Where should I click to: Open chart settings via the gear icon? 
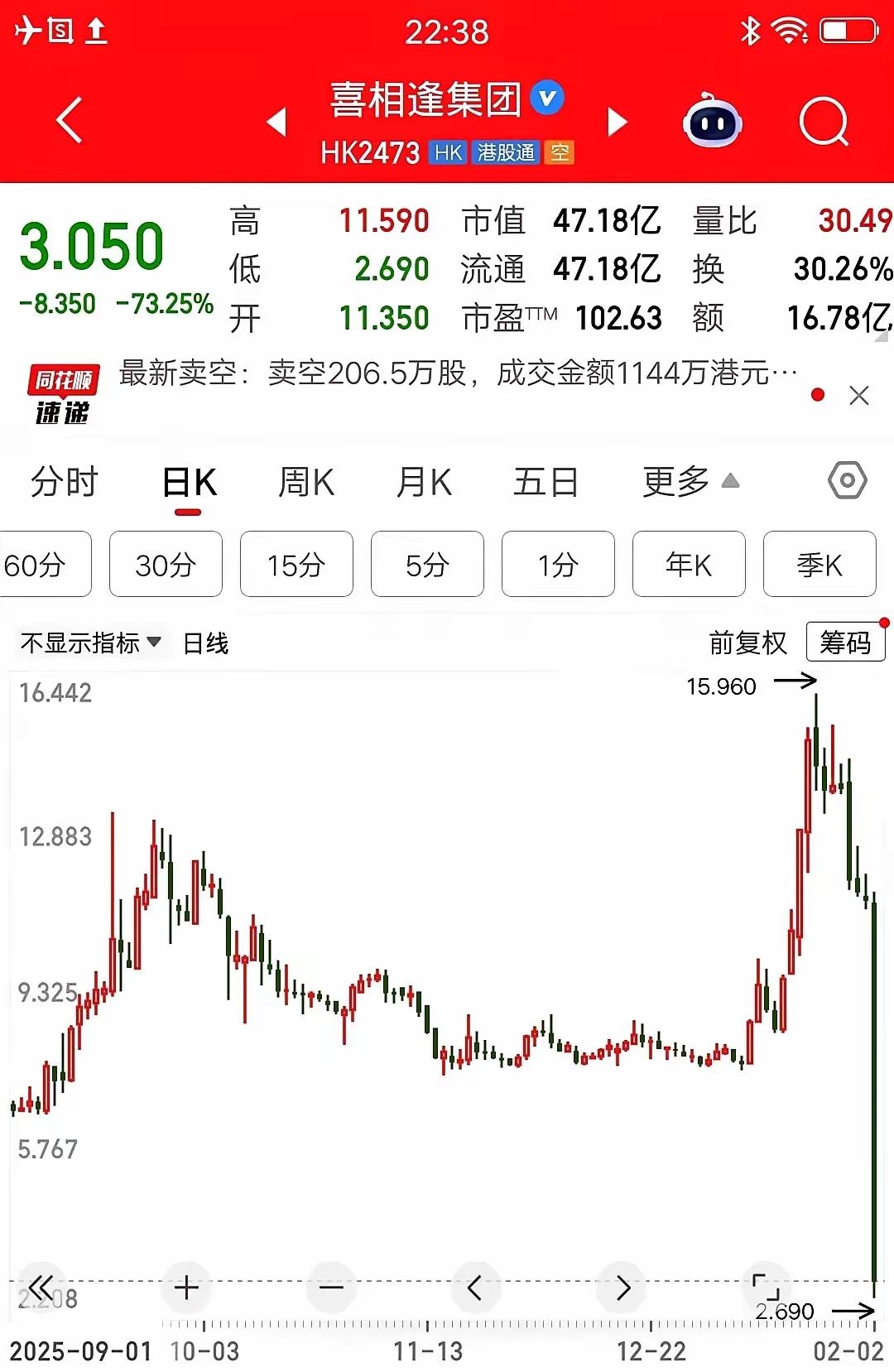coord(848,480)
